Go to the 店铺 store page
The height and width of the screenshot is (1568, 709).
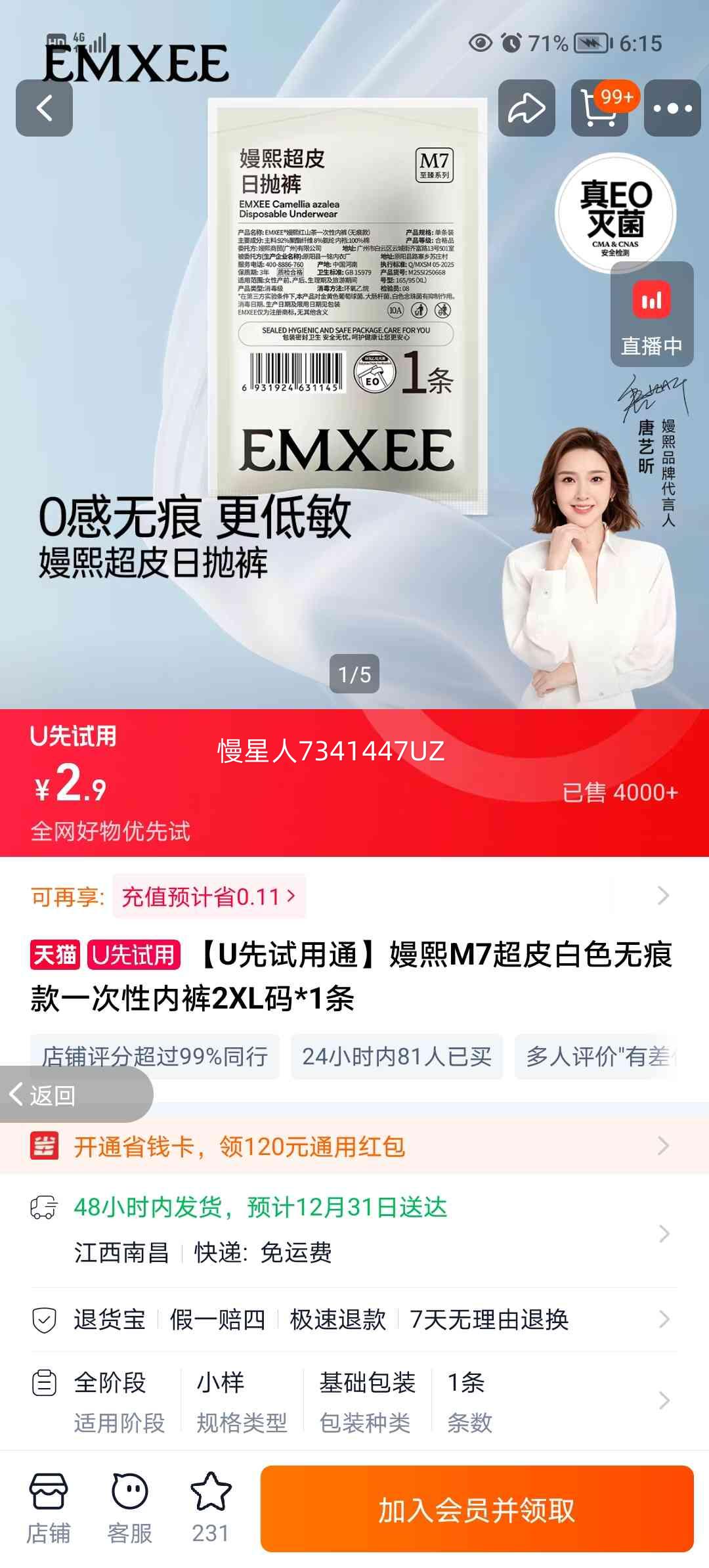point(48,1509)
